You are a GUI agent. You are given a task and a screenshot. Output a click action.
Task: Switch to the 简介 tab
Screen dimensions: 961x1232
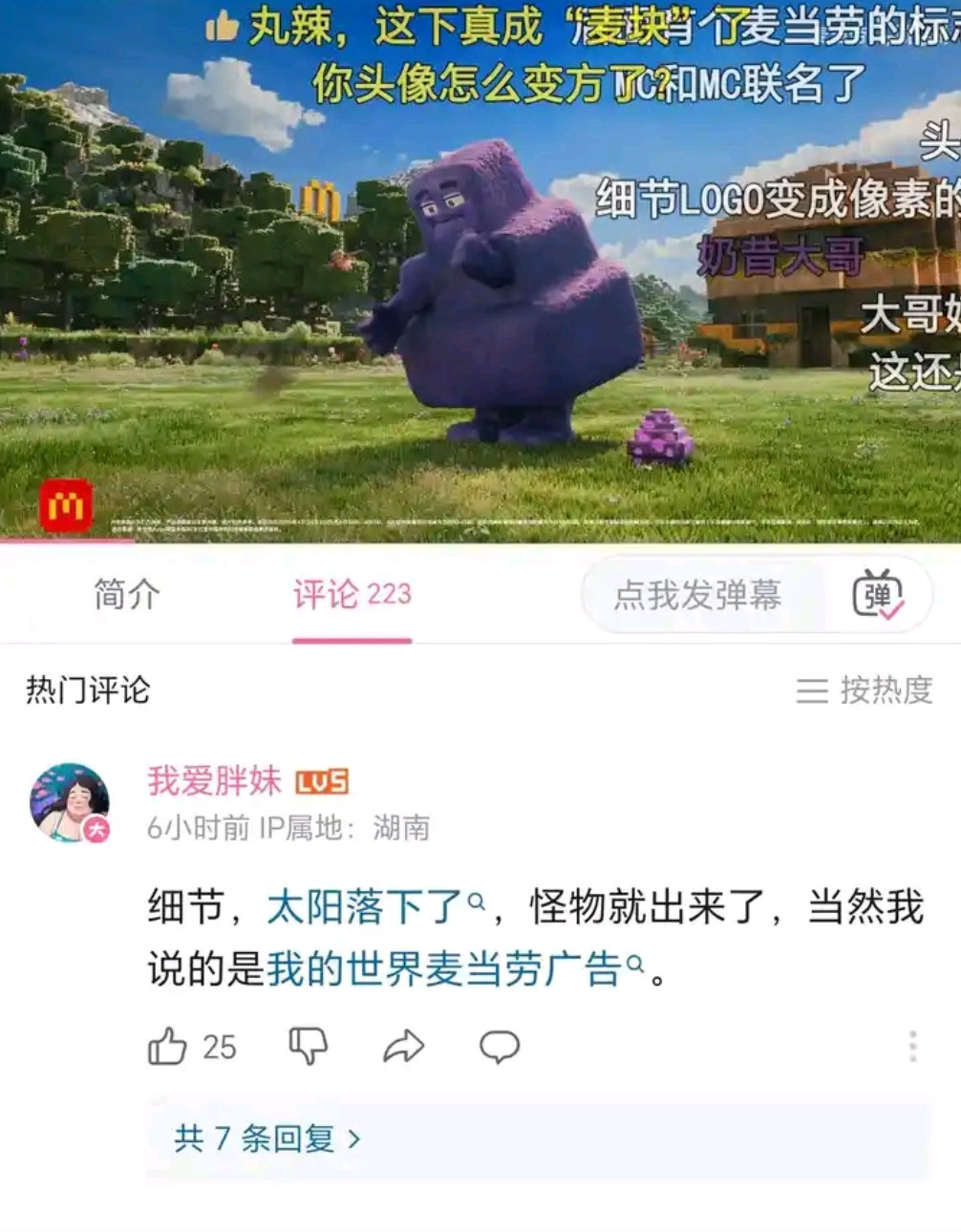[x=126, y=595]
